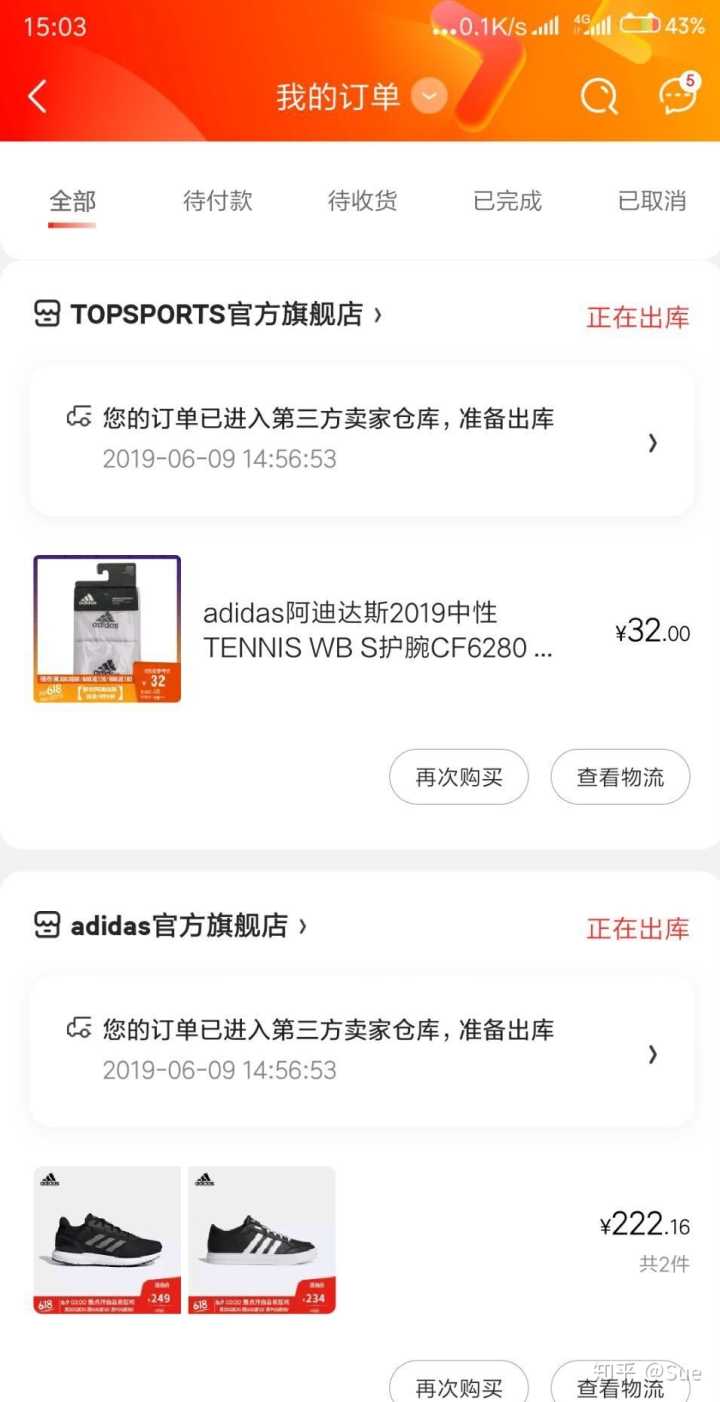Check logistics for the adidas order
720x1402 pixels.
coord(620,1385)
